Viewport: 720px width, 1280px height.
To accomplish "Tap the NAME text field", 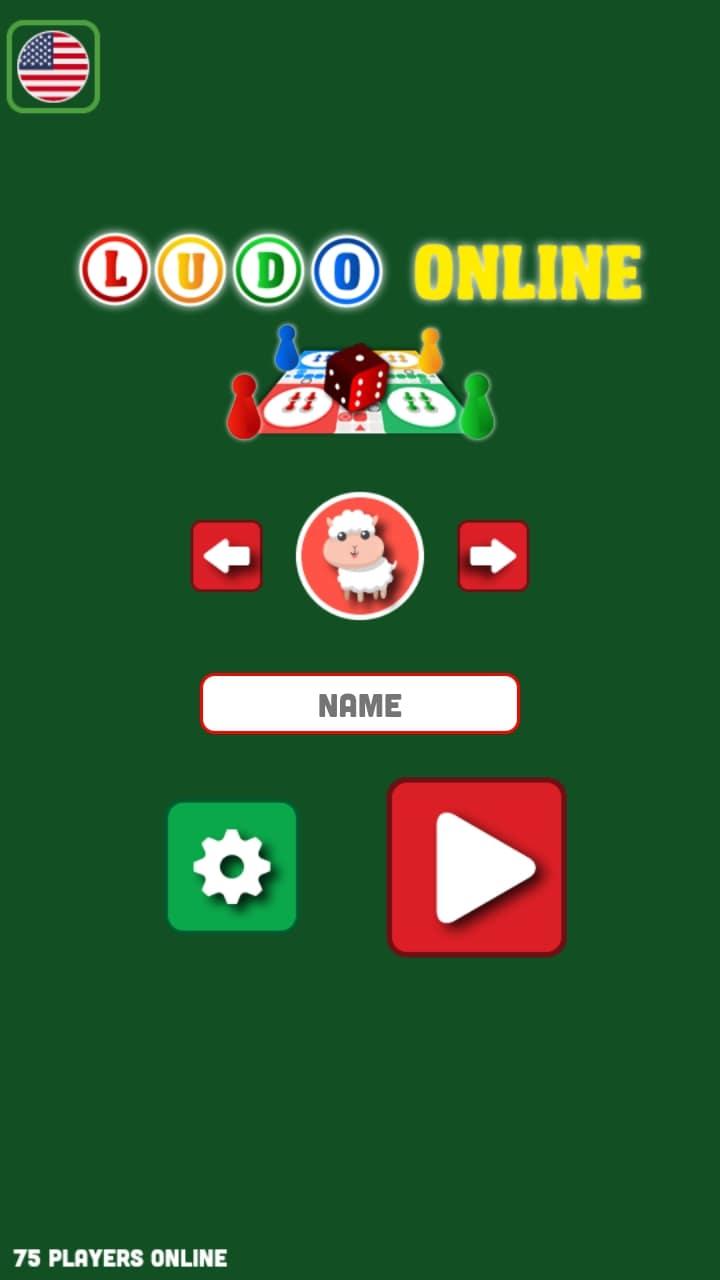I will (360, 704).
